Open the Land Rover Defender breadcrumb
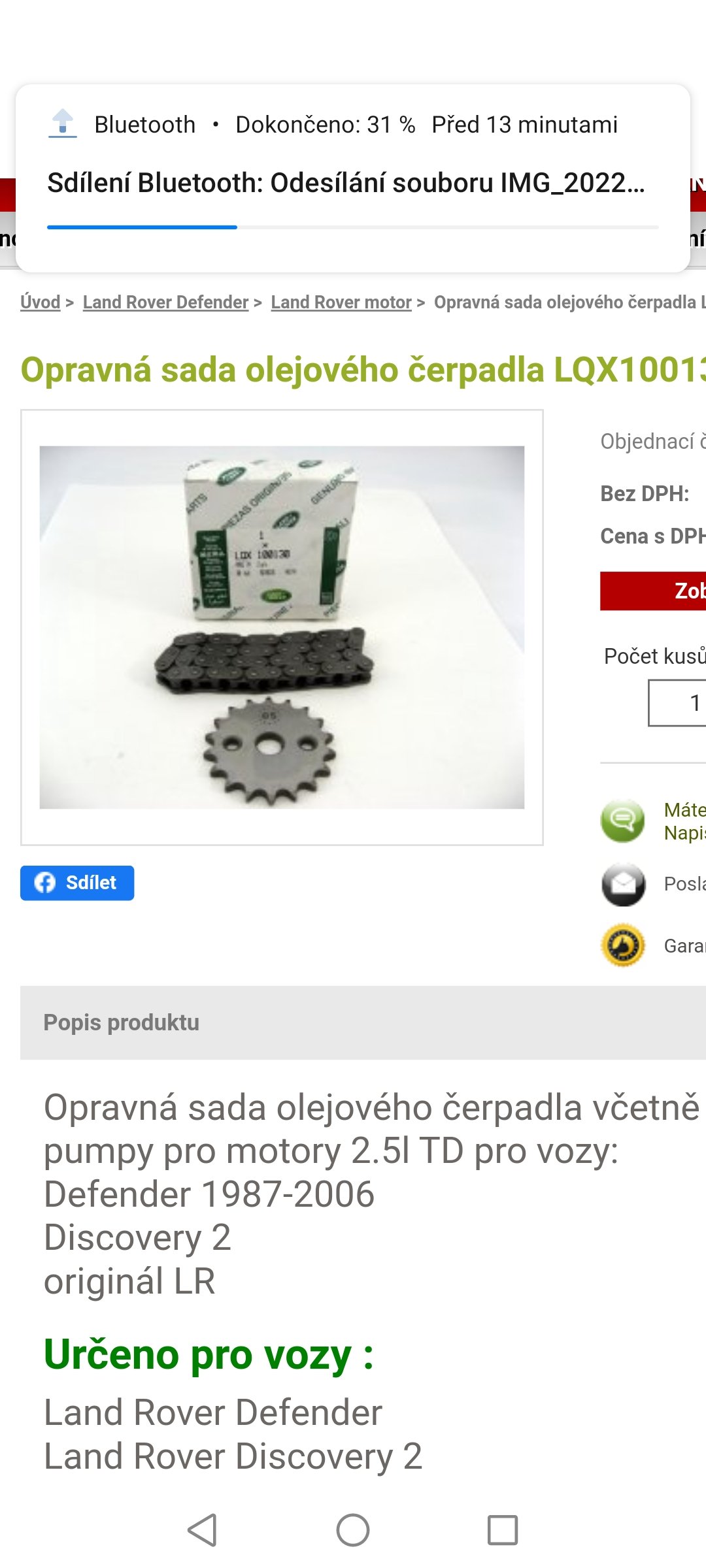706x1568 pixels. point(165,302)
